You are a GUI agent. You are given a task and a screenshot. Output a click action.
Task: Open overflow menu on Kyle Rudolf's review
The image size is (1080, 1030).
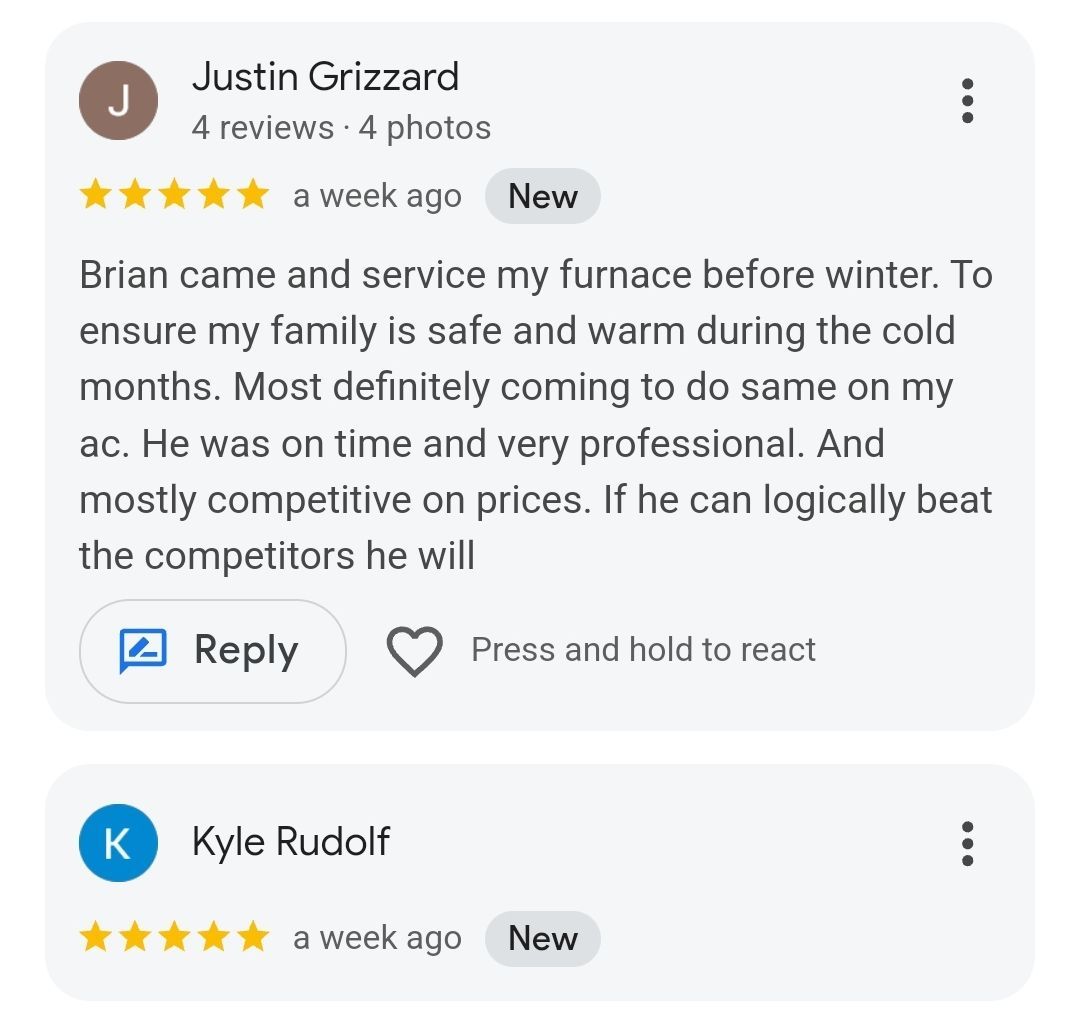[x=966, y=844]
